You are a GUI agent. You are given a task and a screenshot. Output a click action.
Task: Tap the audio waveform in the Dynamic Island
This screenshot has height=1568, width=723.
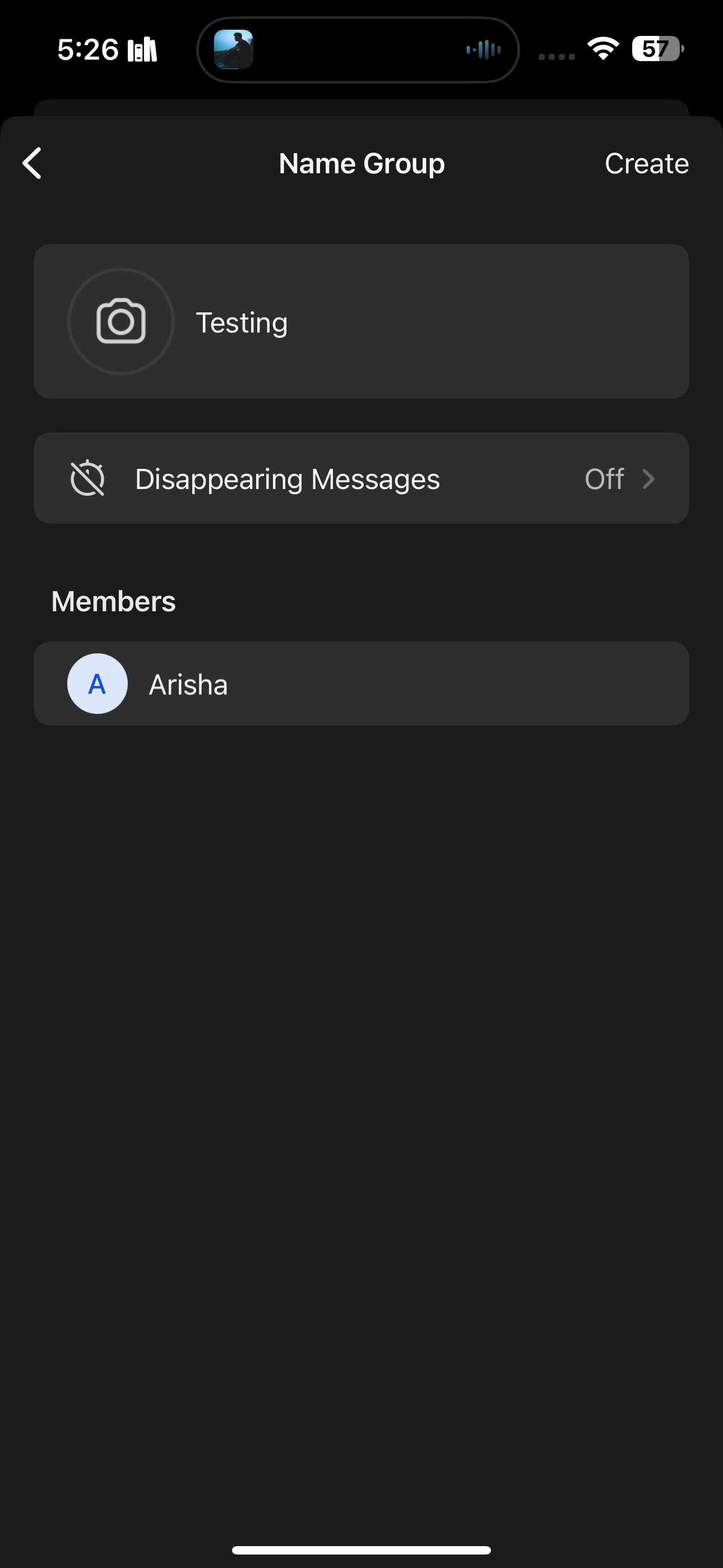point(482,50)
